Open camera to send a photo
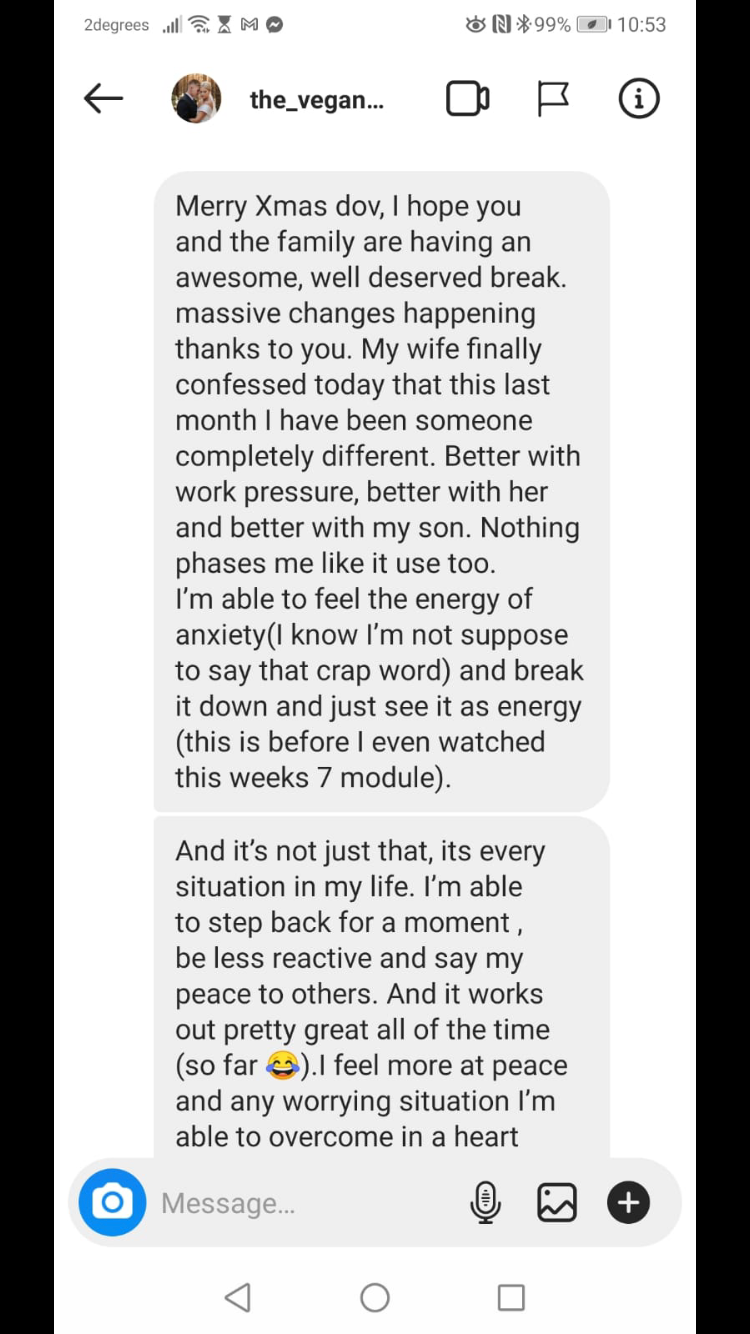This screenshot has width=750, height=1334. pyautogui.click(x=112, y=1202)
